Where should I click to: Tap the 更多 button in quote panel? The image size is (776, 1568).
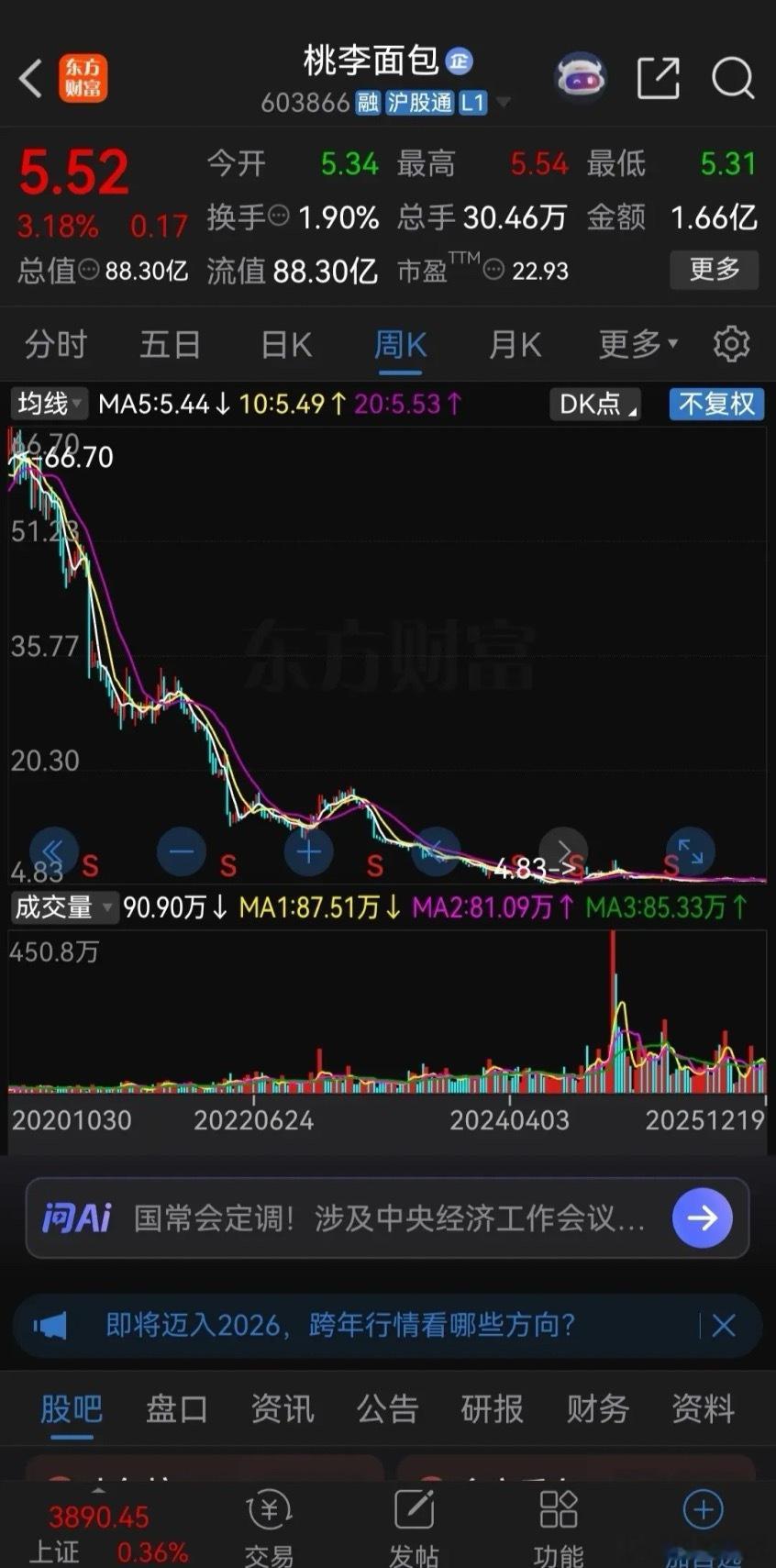click(x=714, y=270)
